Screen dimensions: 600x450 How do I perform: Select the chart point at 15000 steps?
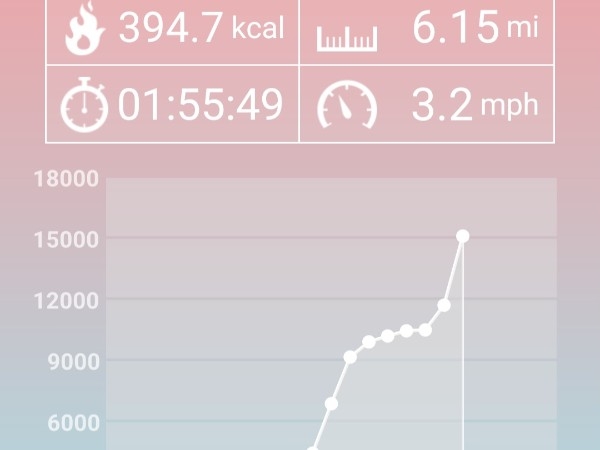point(463,237)
